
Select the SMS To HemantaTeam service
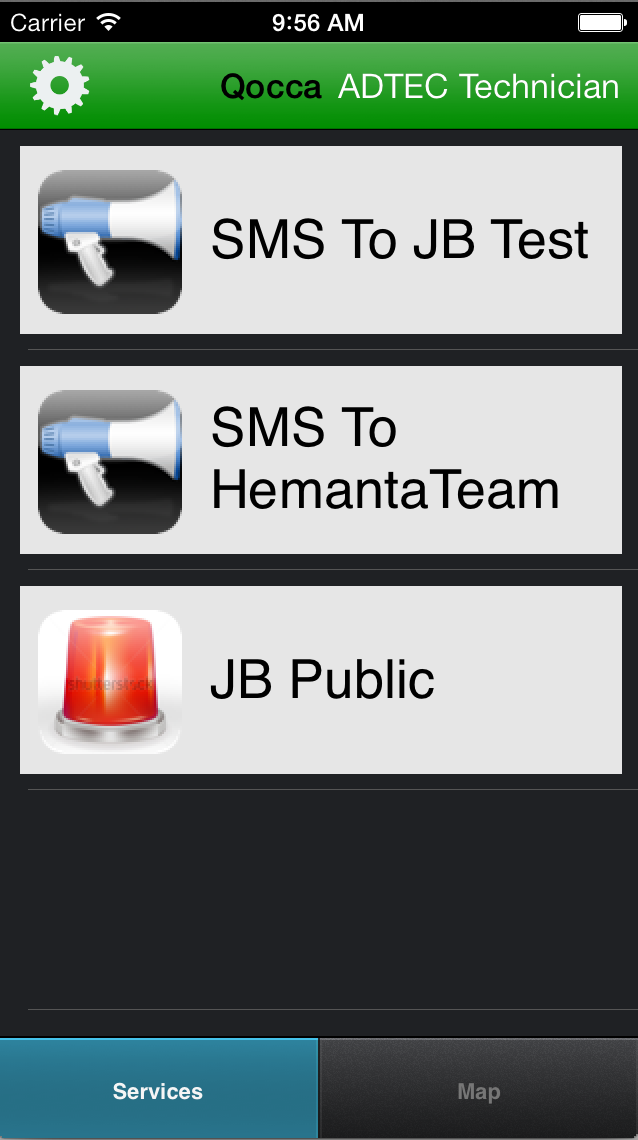pyautogui.click(x=320, y=459)
